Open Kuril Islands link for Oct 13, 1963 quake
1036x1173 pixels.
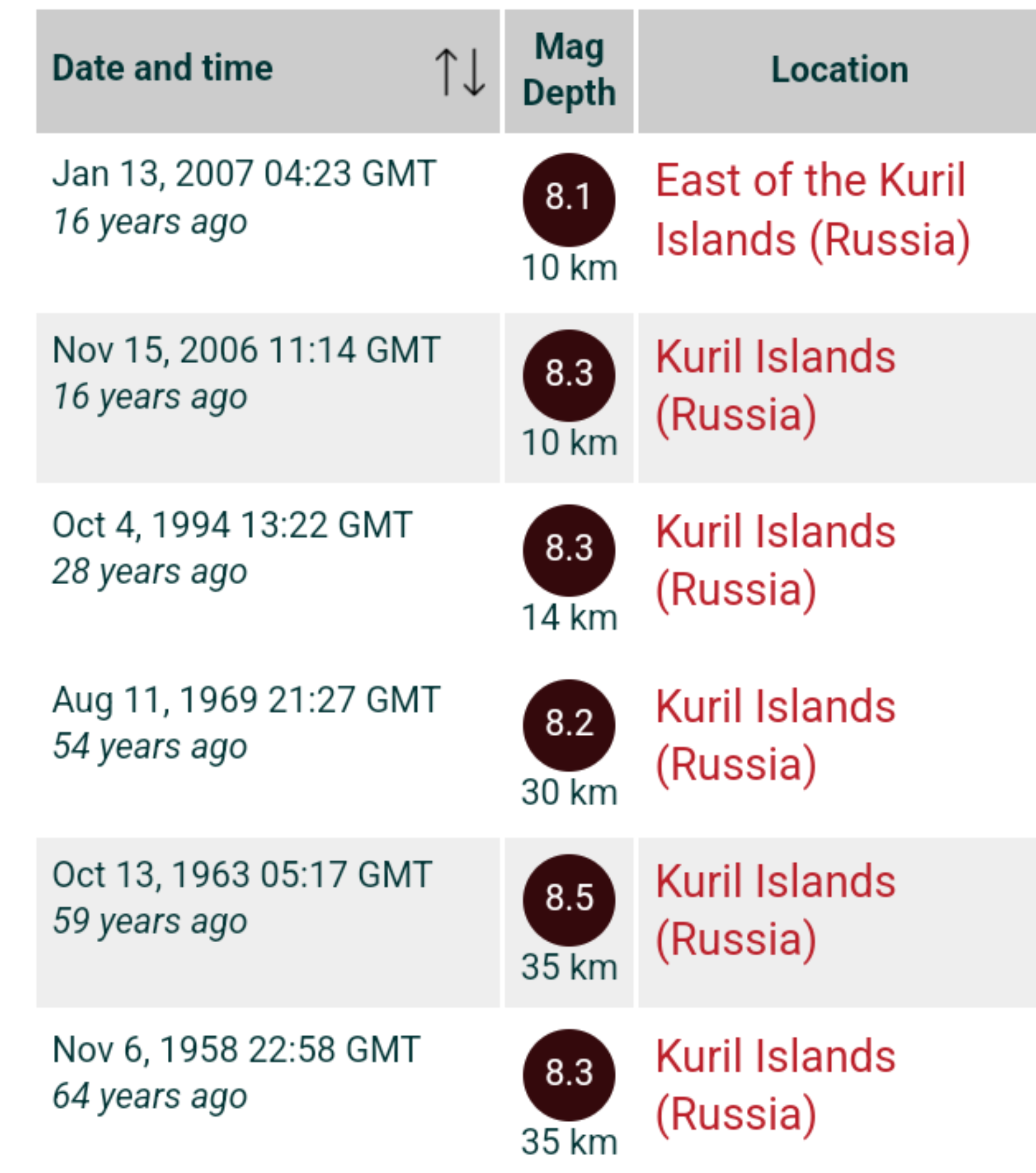point(775,911)
